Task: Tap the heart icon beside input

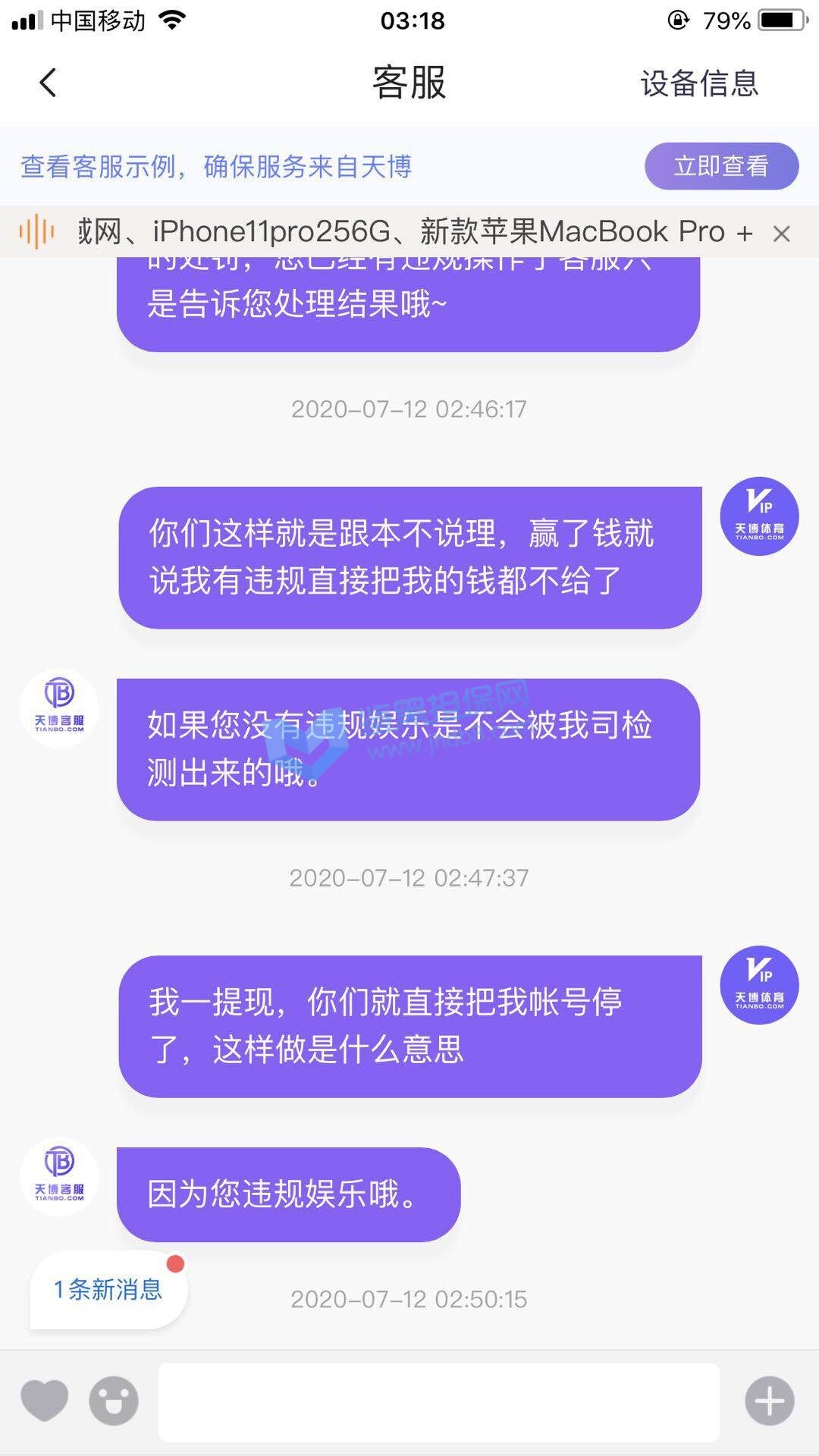Action: point(45,1400)
